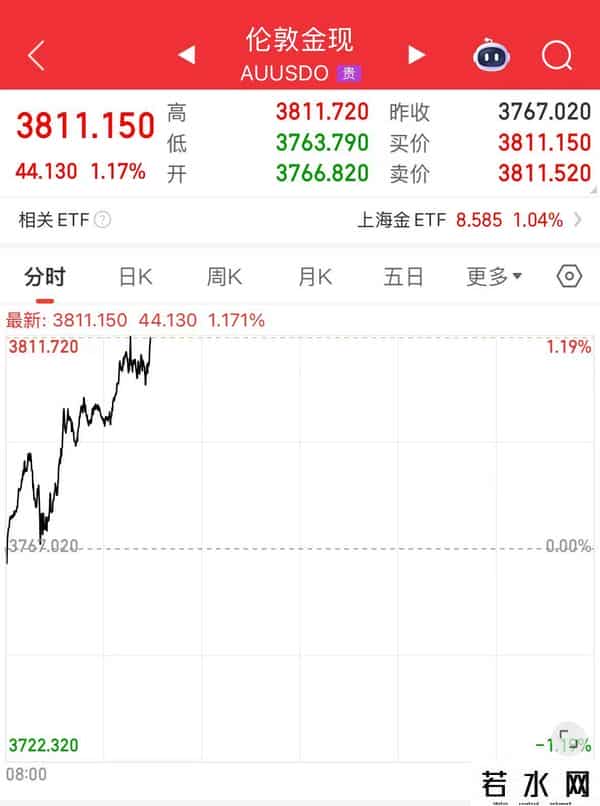Viewport: 600px width, 806px height.
Task: Switch to the previous instrument arrow
Action: pyautogui.click(x=186, y=55)
